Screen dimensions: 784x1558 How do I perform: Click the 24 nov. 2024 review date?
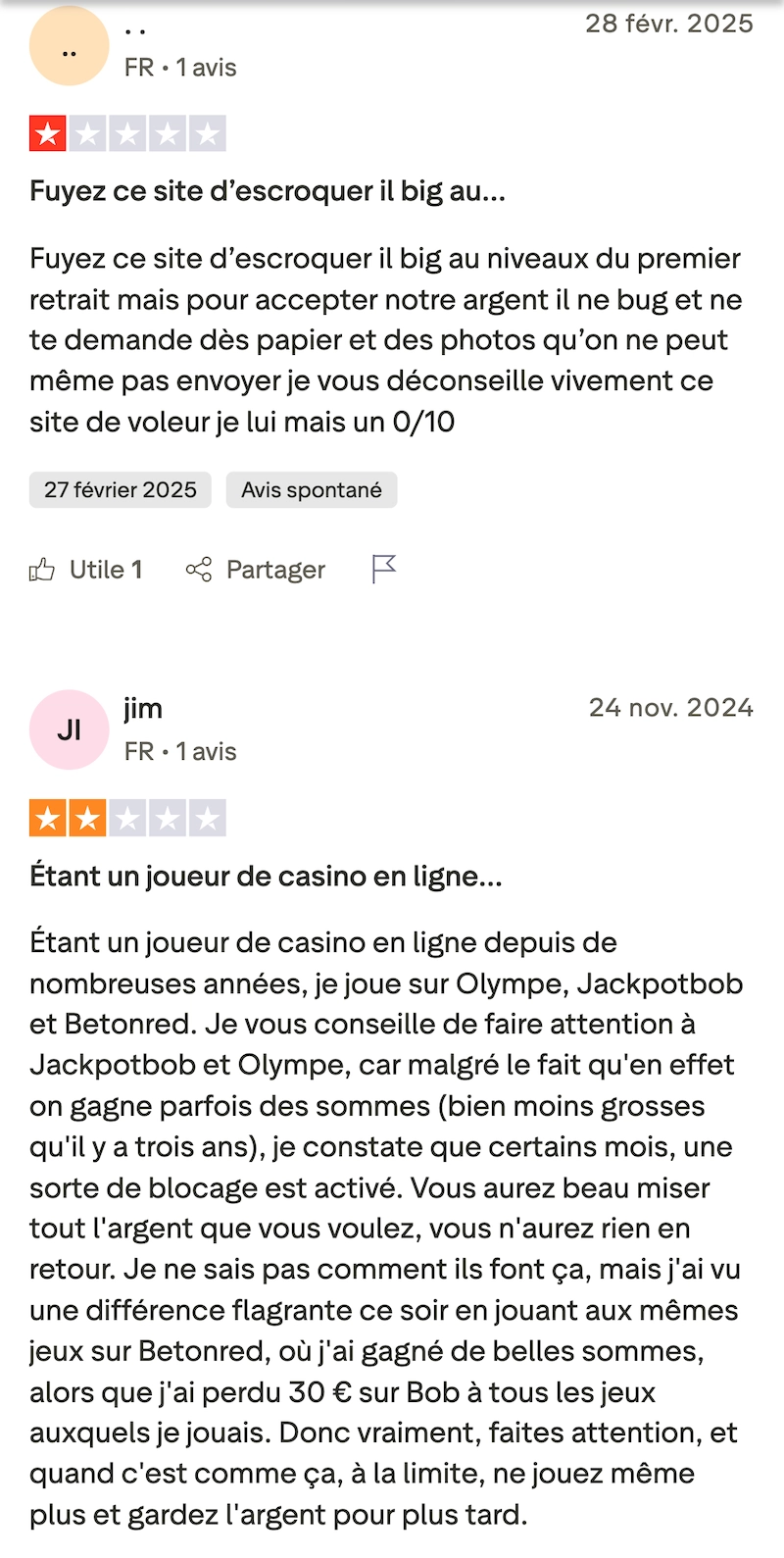[671, 707]
